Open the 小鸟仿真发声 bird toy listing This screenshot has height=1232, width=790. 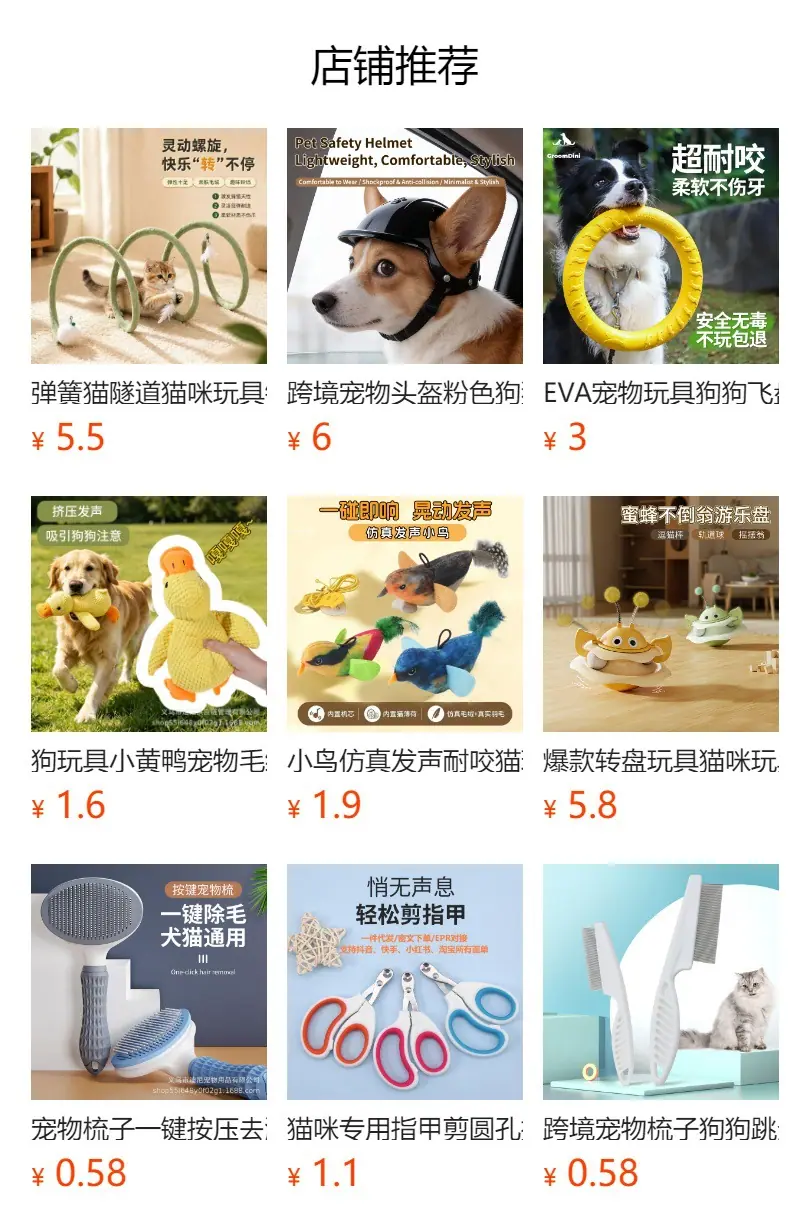pyautogui.click(x=405, y=660)
